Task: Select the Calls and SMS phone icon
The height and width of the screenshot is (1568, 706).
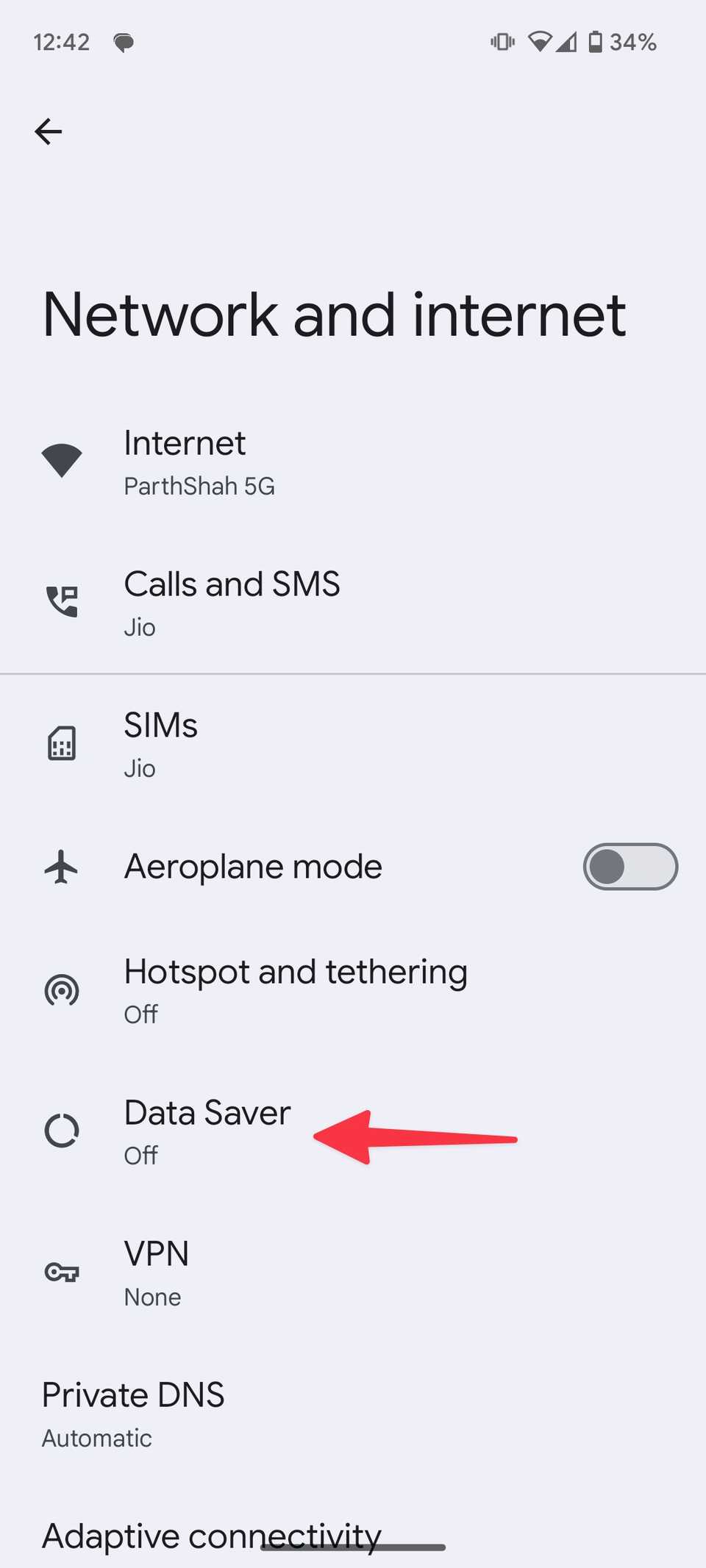Action: coord(63,599)
